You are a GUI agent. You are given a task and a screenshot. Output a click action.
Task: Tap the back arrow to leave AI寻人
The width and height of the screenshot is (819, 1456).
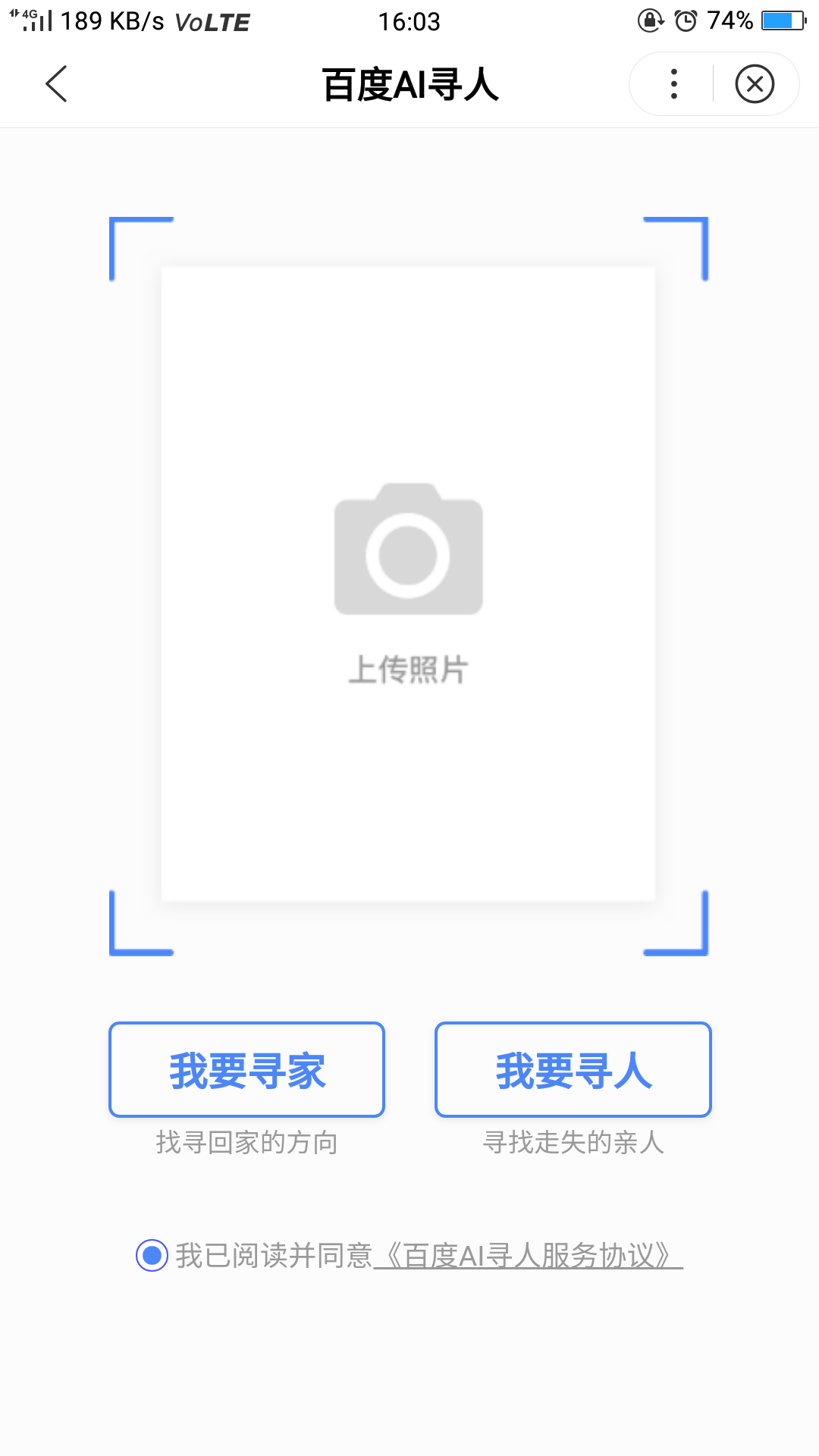pyautogui.click(x=58, y=83)
